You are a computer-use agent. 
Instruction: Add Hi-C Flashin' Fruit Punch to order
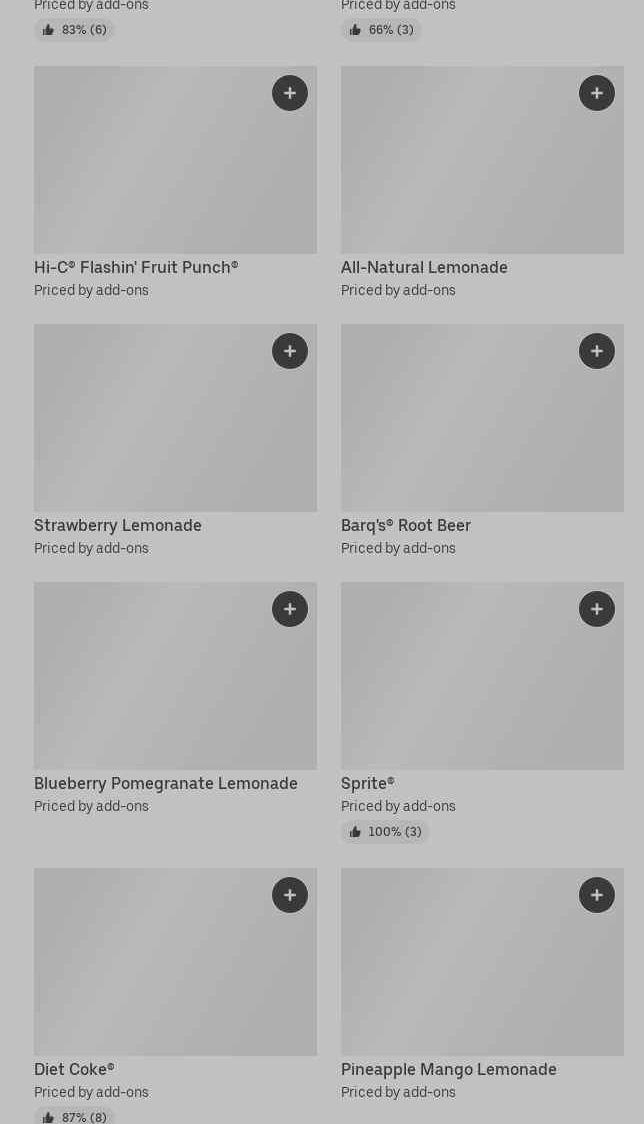click(x=290, y=93)
